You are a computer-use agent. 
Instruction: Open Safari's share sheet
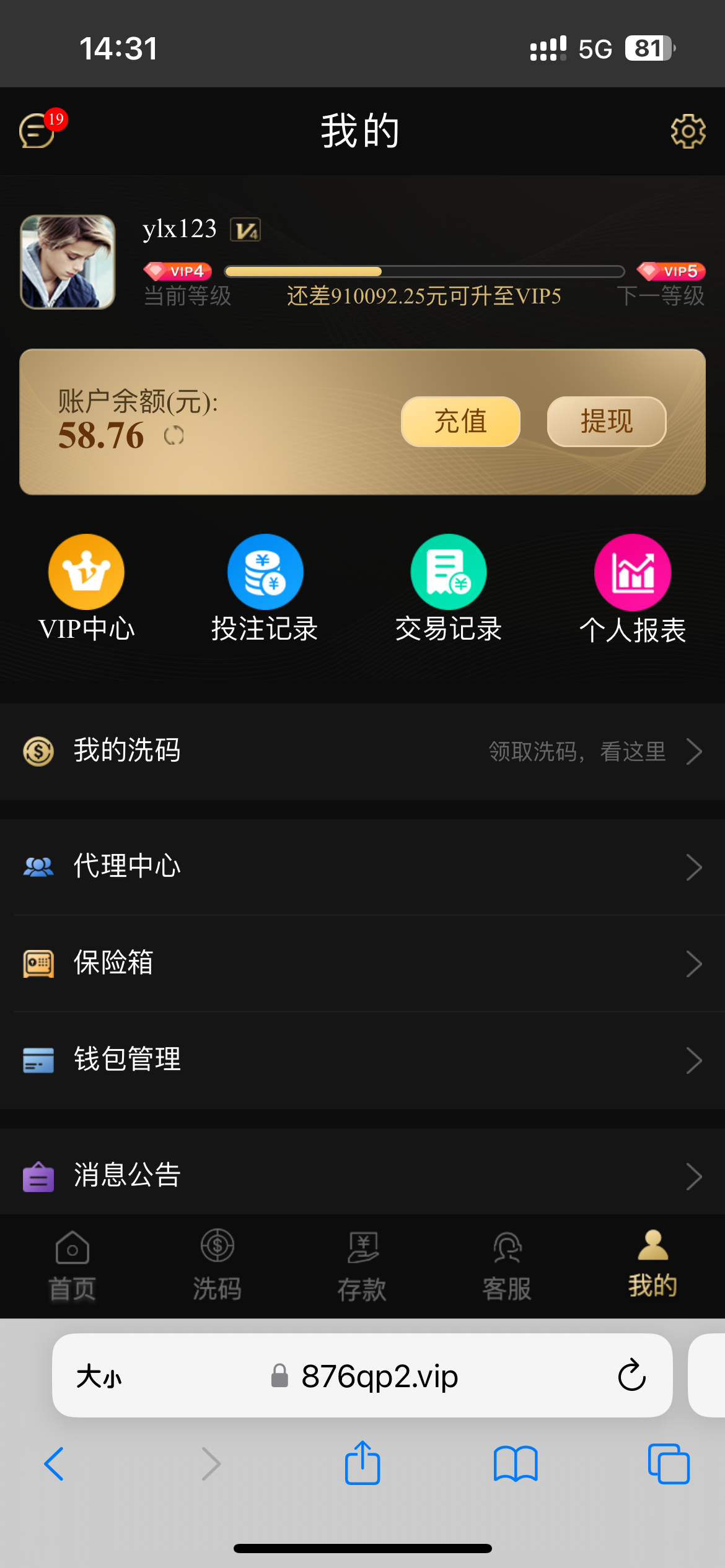click(x=362, y=1464)
